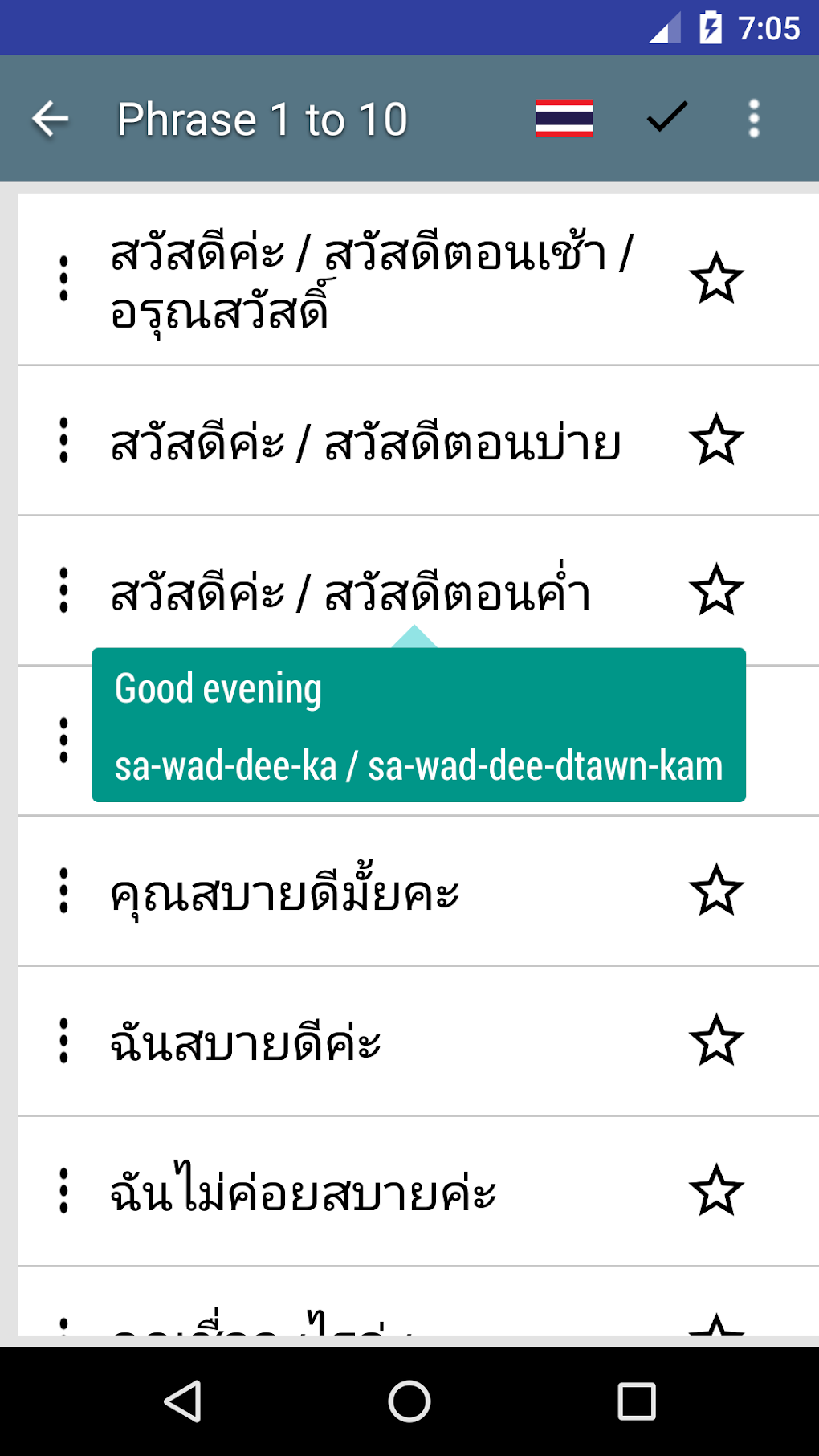Open options menu for คุณสบายดีมั้ยคะ
The image size is (819, 1456).
(63, 891)
